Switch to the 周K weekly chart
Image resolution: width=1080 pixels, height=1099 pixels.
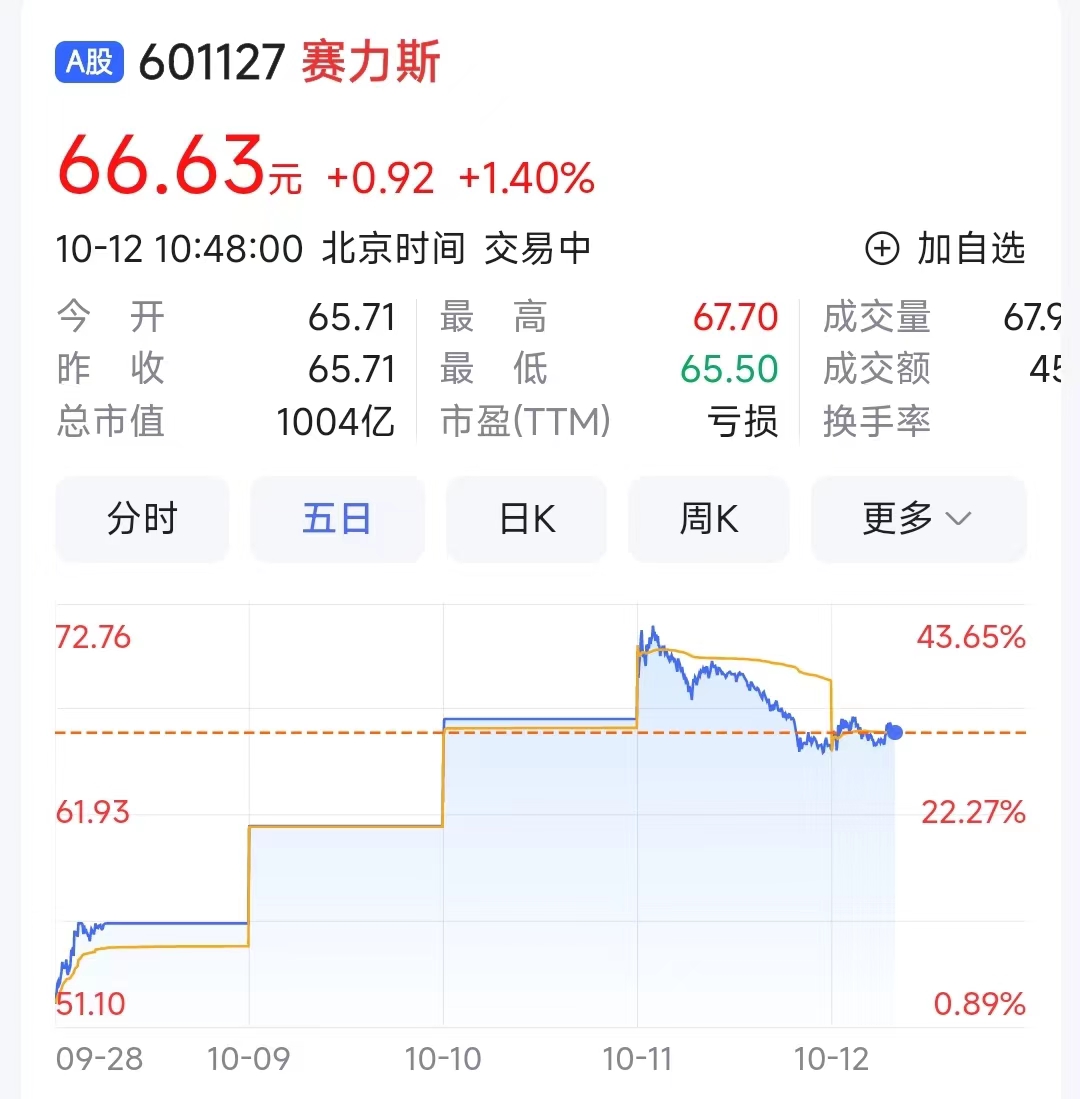[708, 519]
